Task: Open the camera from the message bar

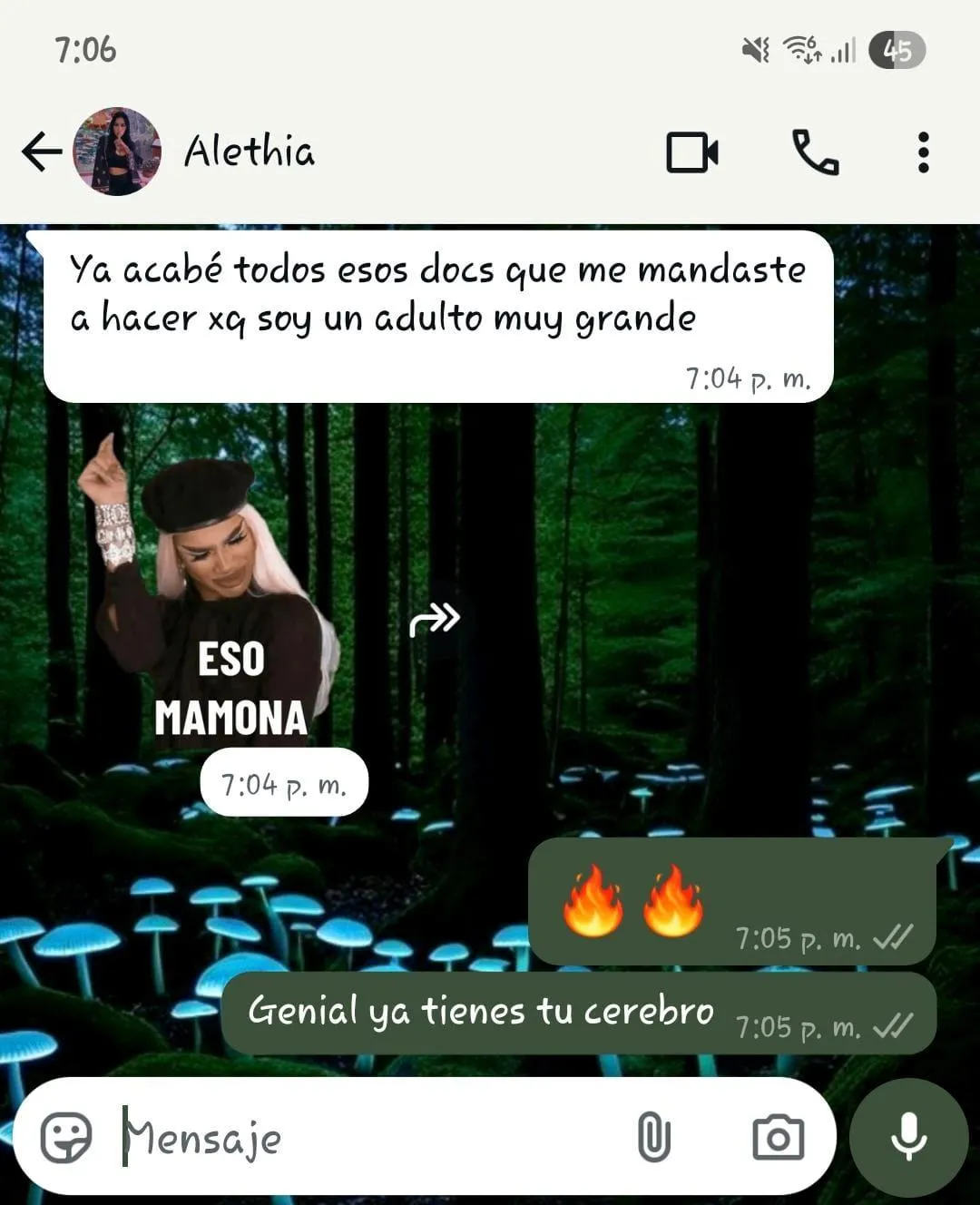Action: [778, 1137]
